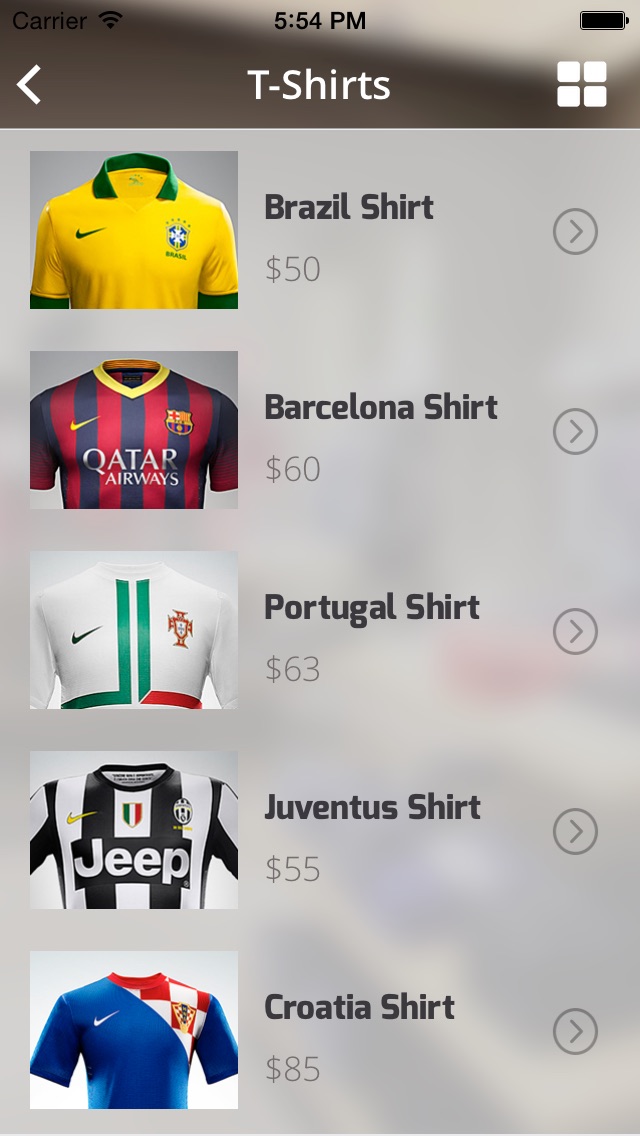Tap the chevron for Croatia Shirt
The width and height of the screenshot is (640, 1136).
pyautogui.click(x=575, y=1032)
